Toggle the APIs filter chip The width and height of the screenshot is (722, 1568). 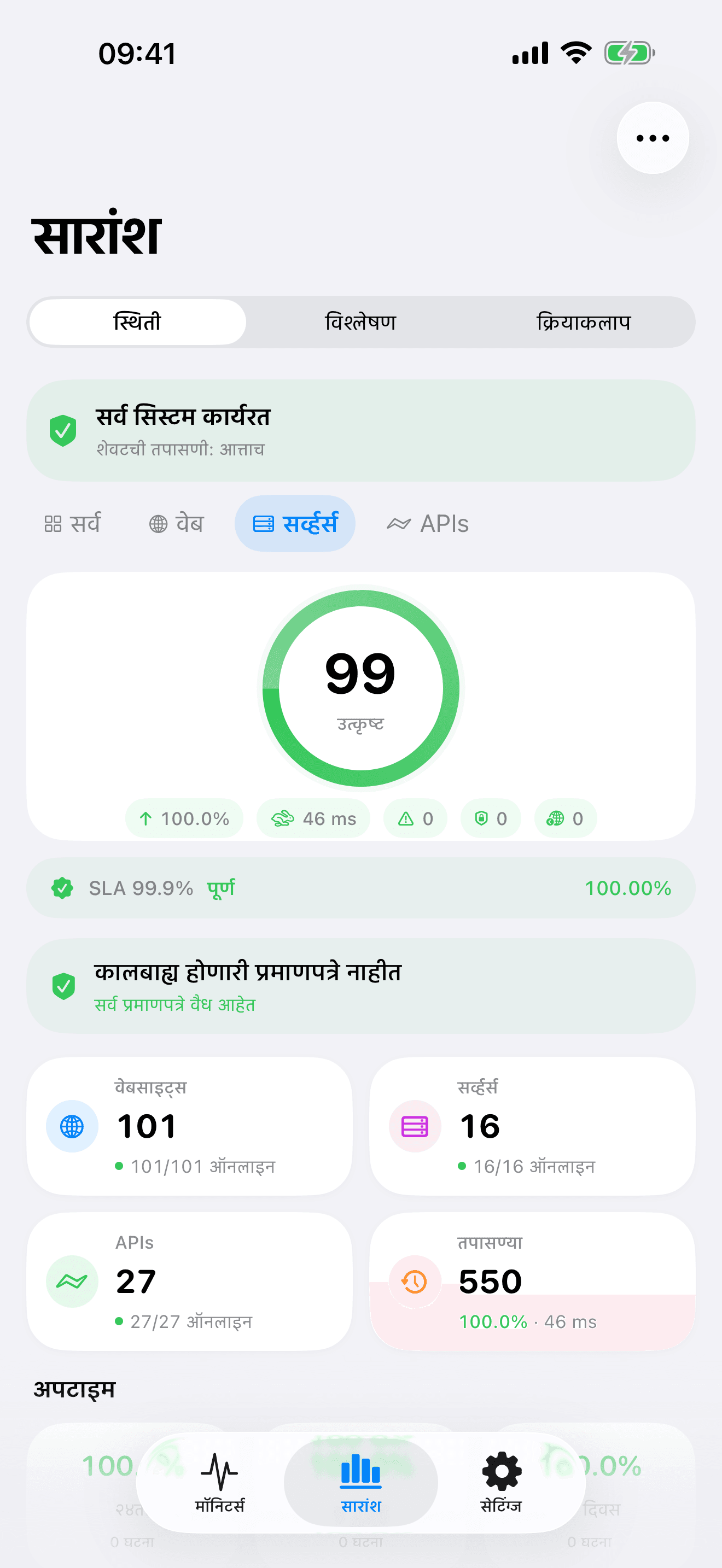point(427,523)
